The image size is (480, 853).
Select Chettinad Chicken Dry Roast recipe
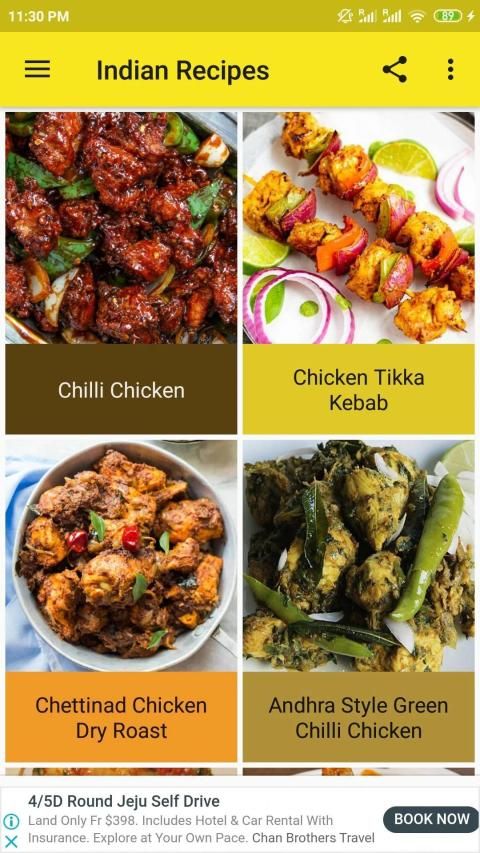pyautogui.click(x=121, y=601)
